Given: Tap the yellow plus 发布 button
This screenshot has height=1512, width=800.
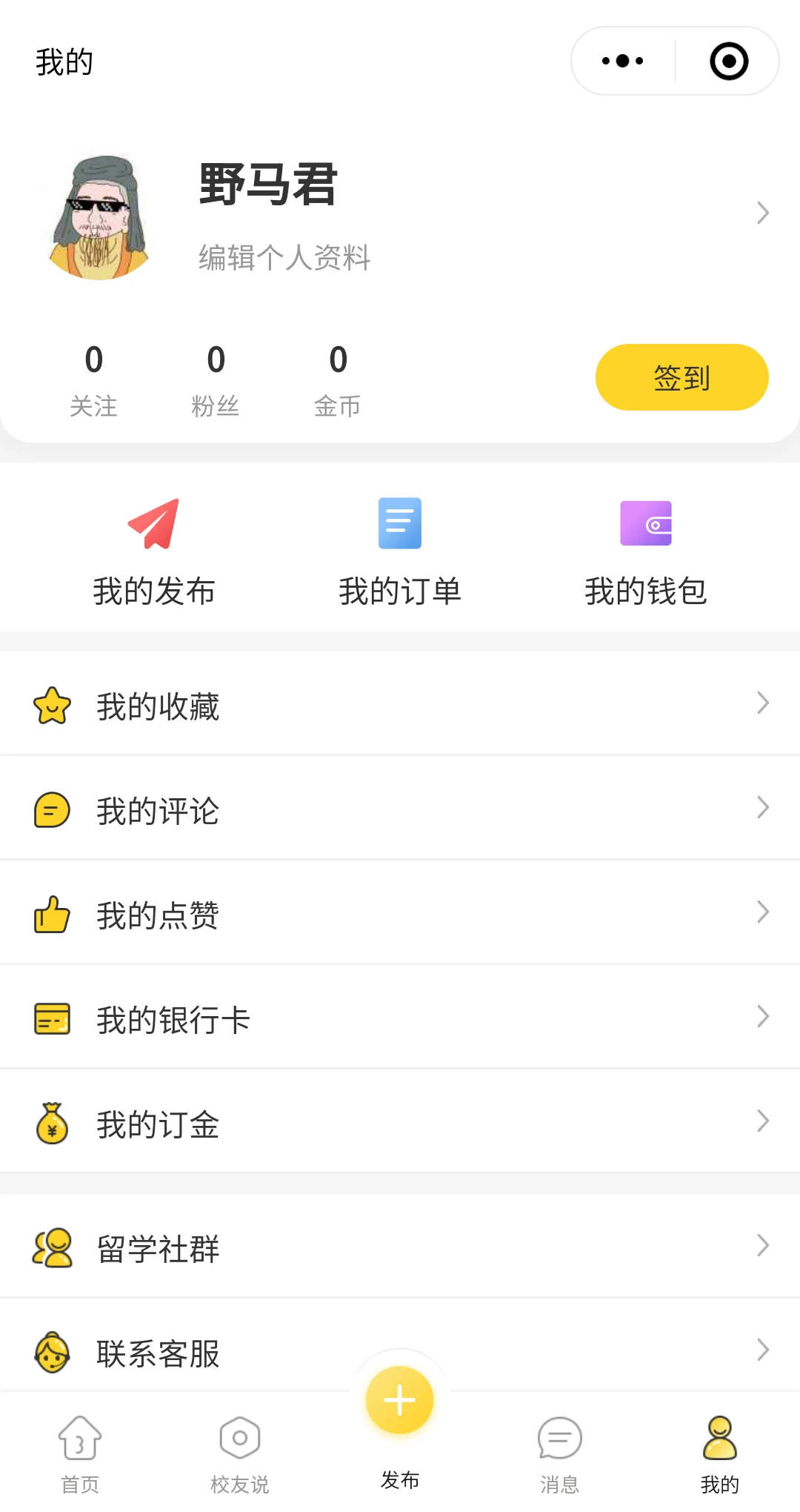Looking at the screenshot, I should (x=400, y=1401).
